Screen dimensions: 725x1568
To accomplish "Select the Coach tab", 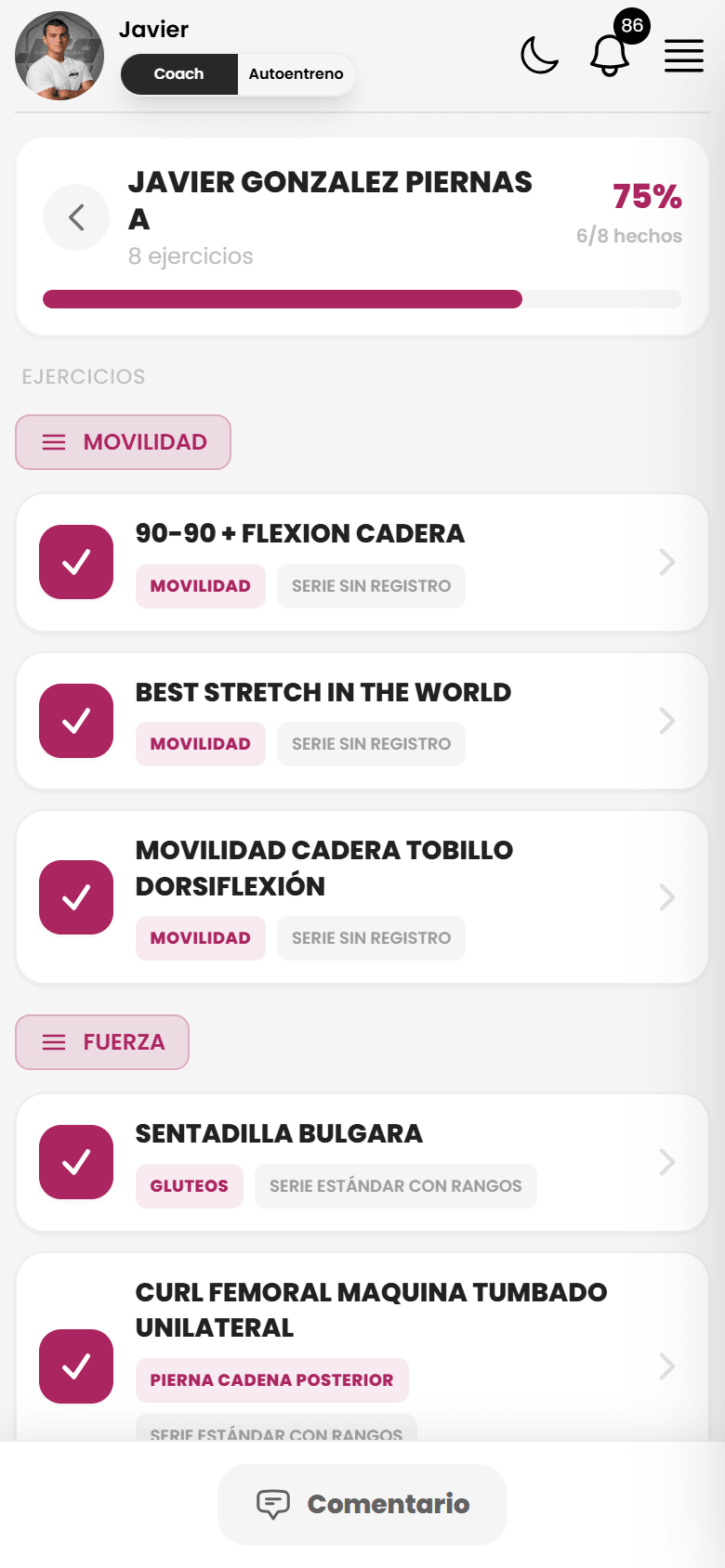I will click(x=179, y=73).
